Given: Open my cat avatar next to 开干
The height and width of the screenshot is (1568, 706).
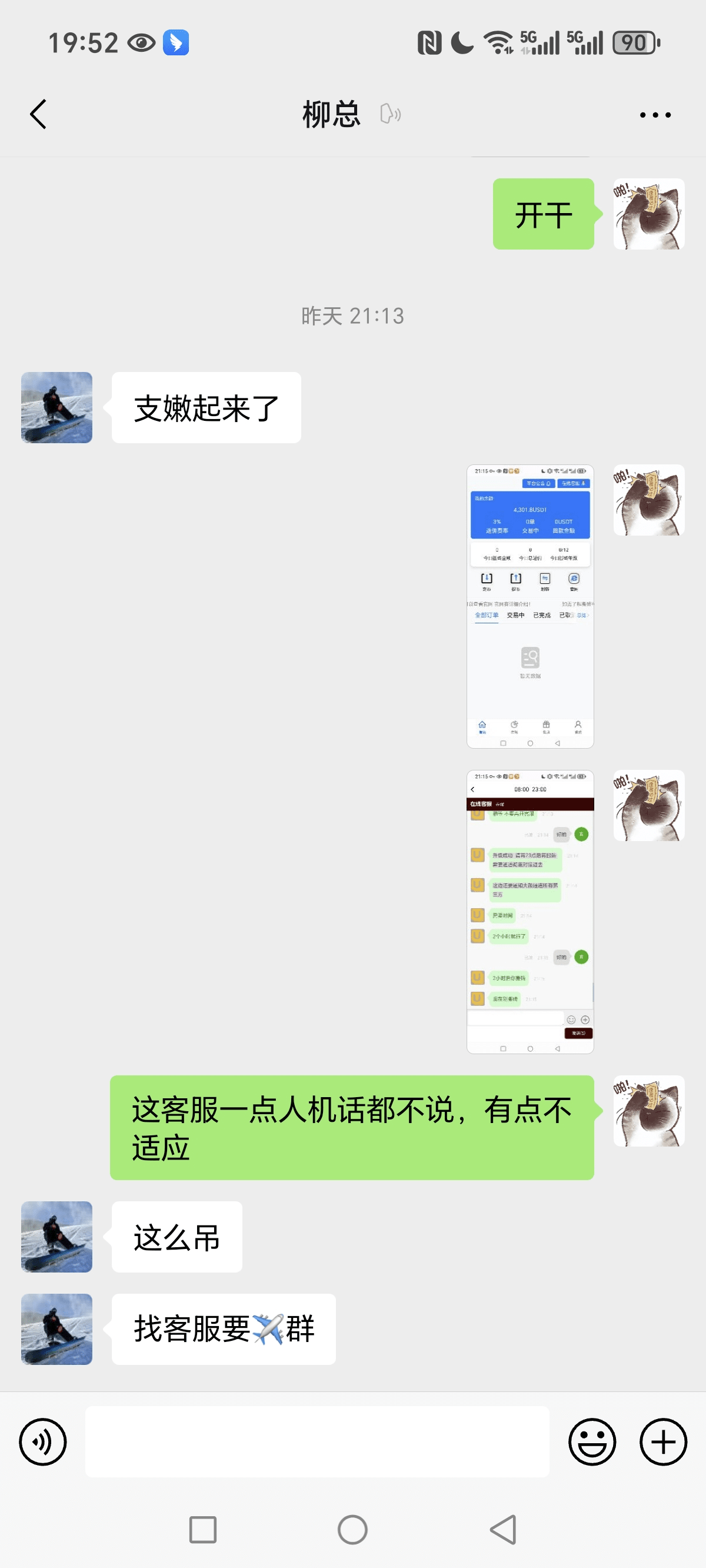Looking at the screenshot, I should click(648, 214).
